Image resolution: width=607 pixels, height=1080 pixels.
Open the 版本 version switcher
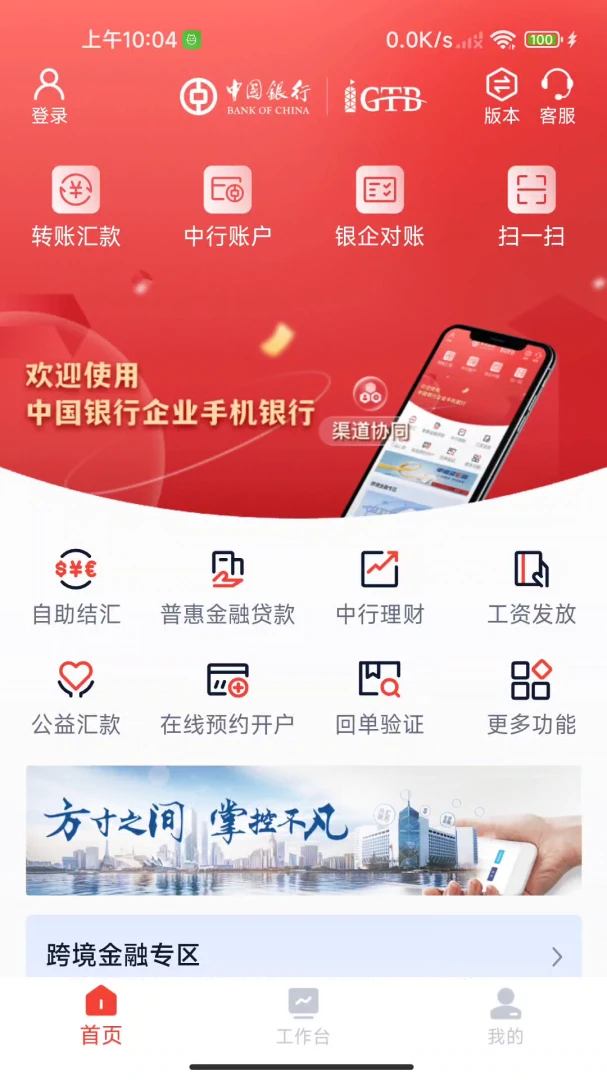tap(502, 96)
